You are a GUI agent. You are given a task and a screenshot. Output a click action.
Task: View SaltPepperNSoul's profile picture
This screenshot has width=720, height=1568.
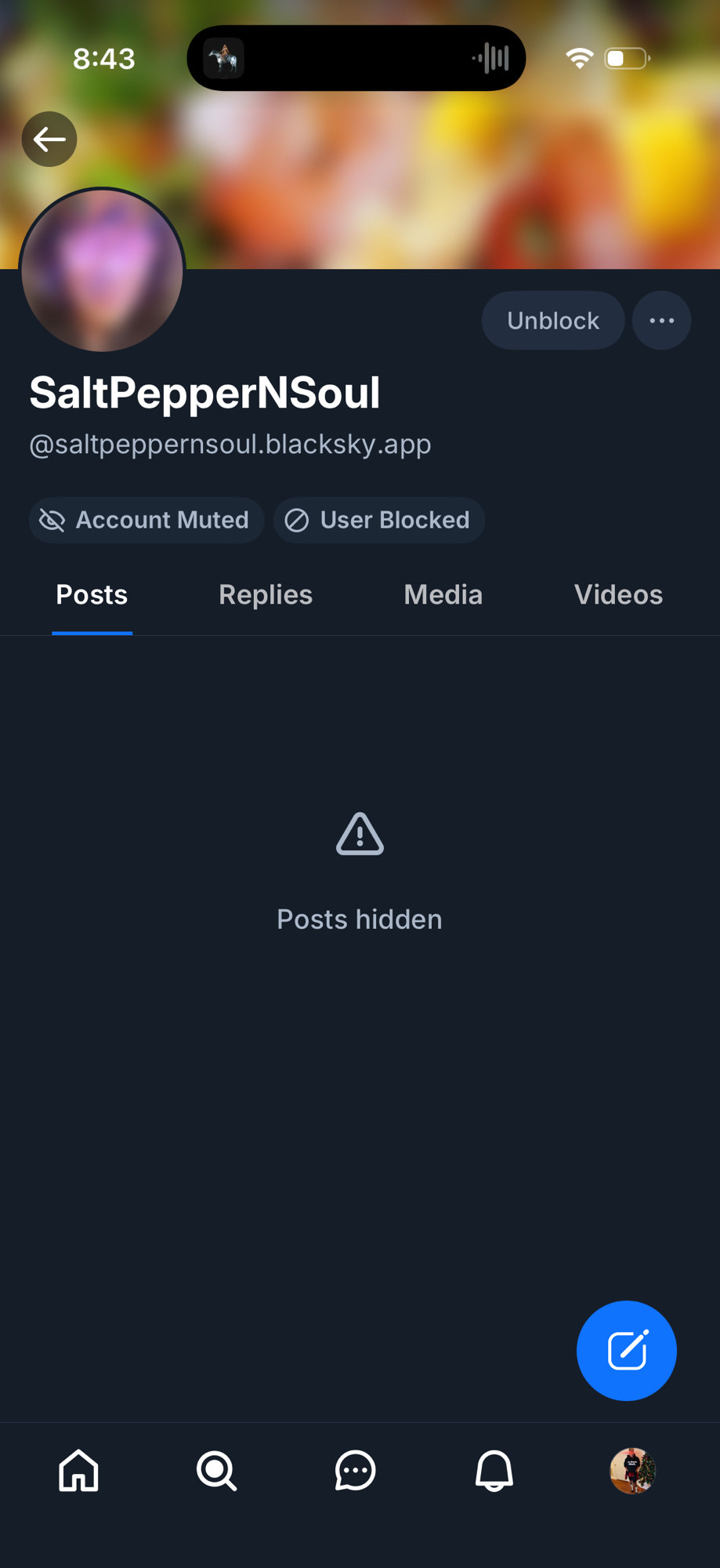click(x=102, y=270)
